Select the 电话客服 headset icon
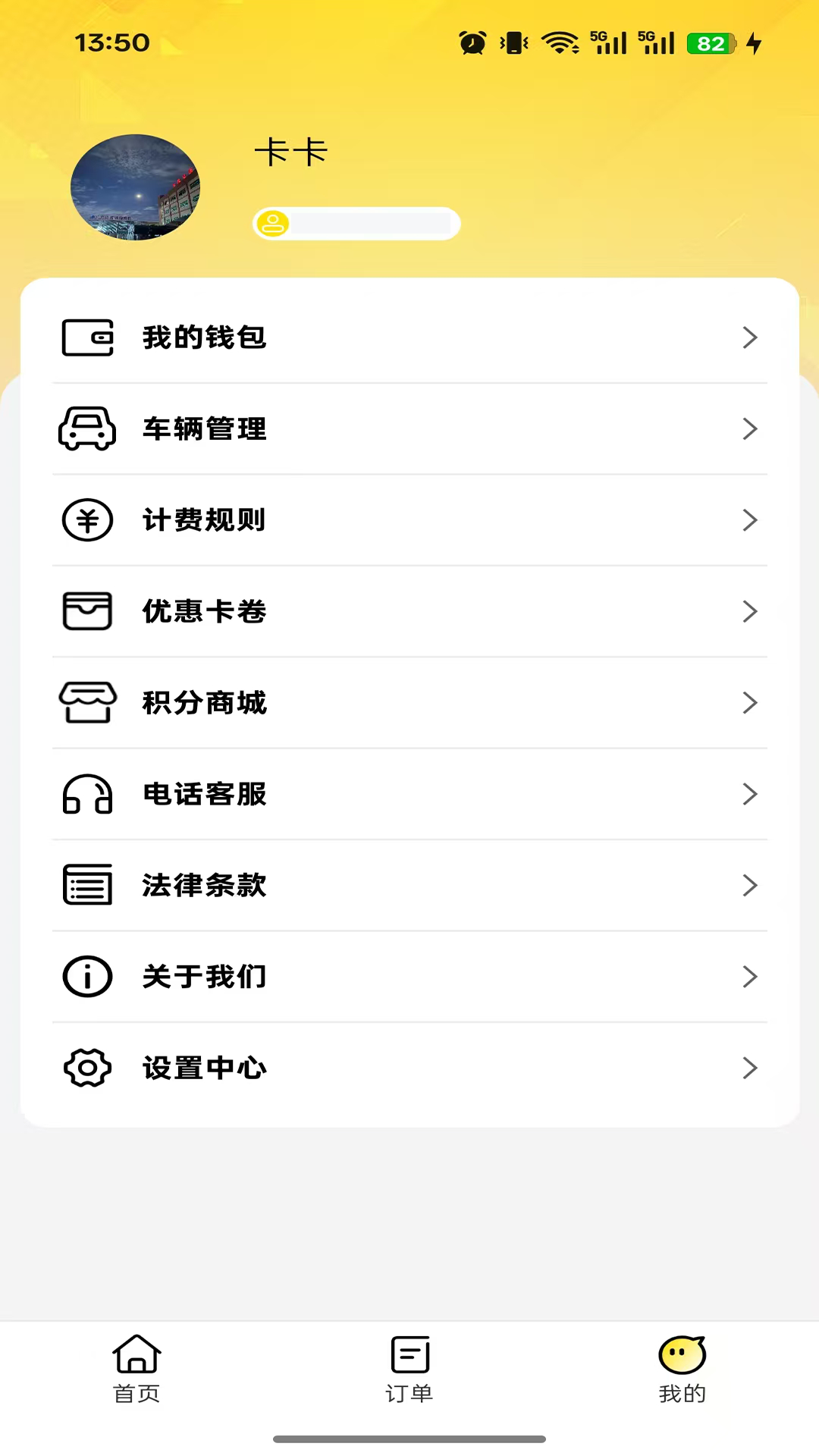 tap(86, 794)
